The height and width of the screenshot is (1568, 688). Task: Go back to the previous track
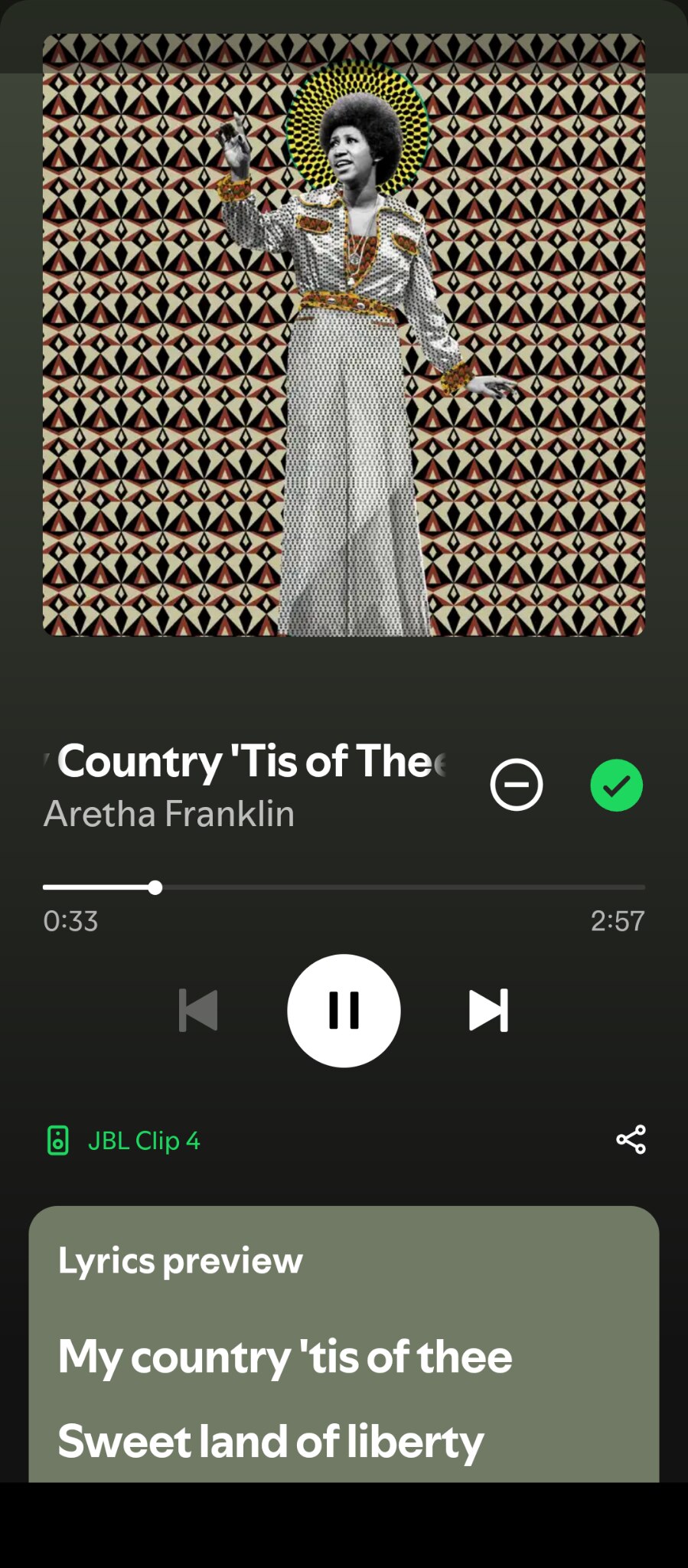(198, 1011)
